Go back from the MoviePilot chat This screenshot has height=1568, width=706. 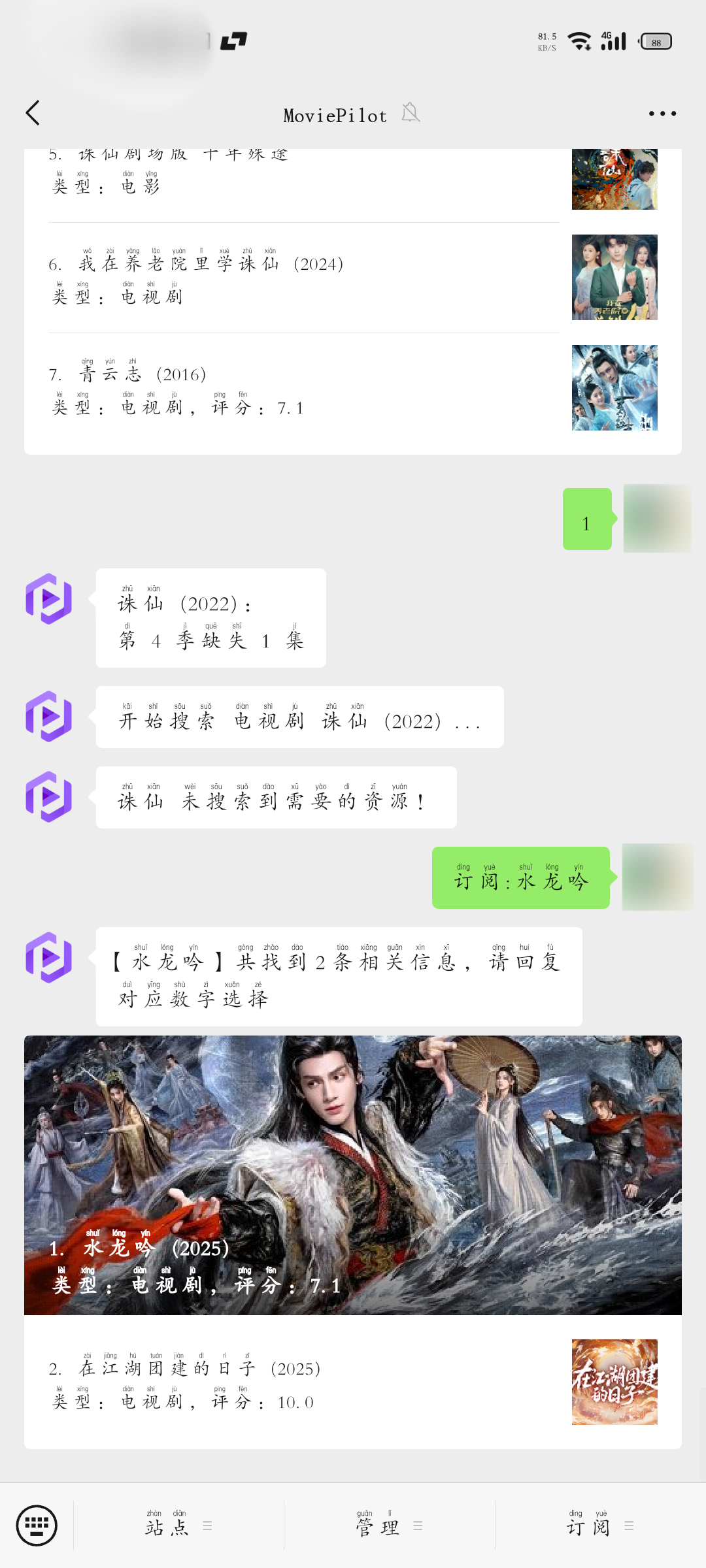[x=33, y=113]
